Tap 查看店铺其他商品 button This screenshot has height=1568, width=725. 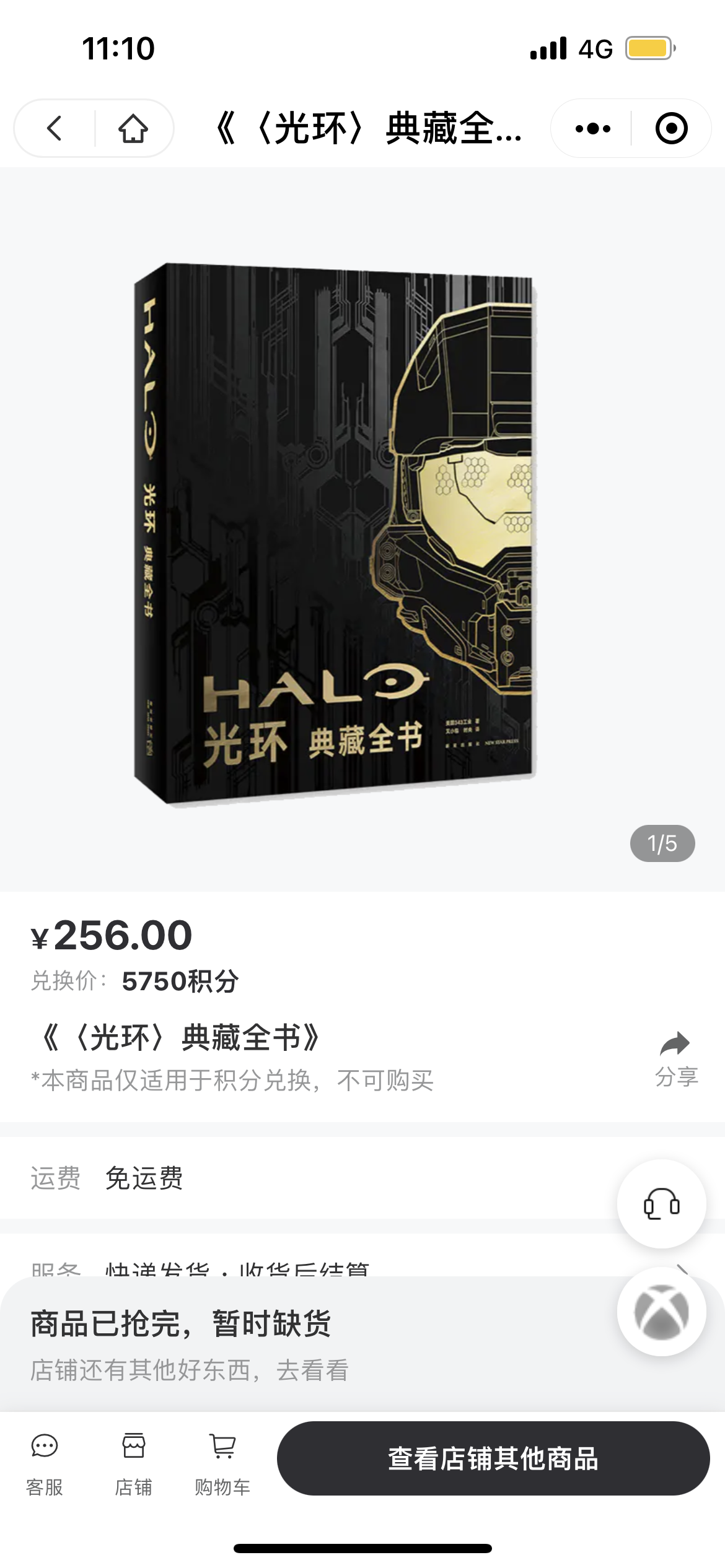point(493,1458)
